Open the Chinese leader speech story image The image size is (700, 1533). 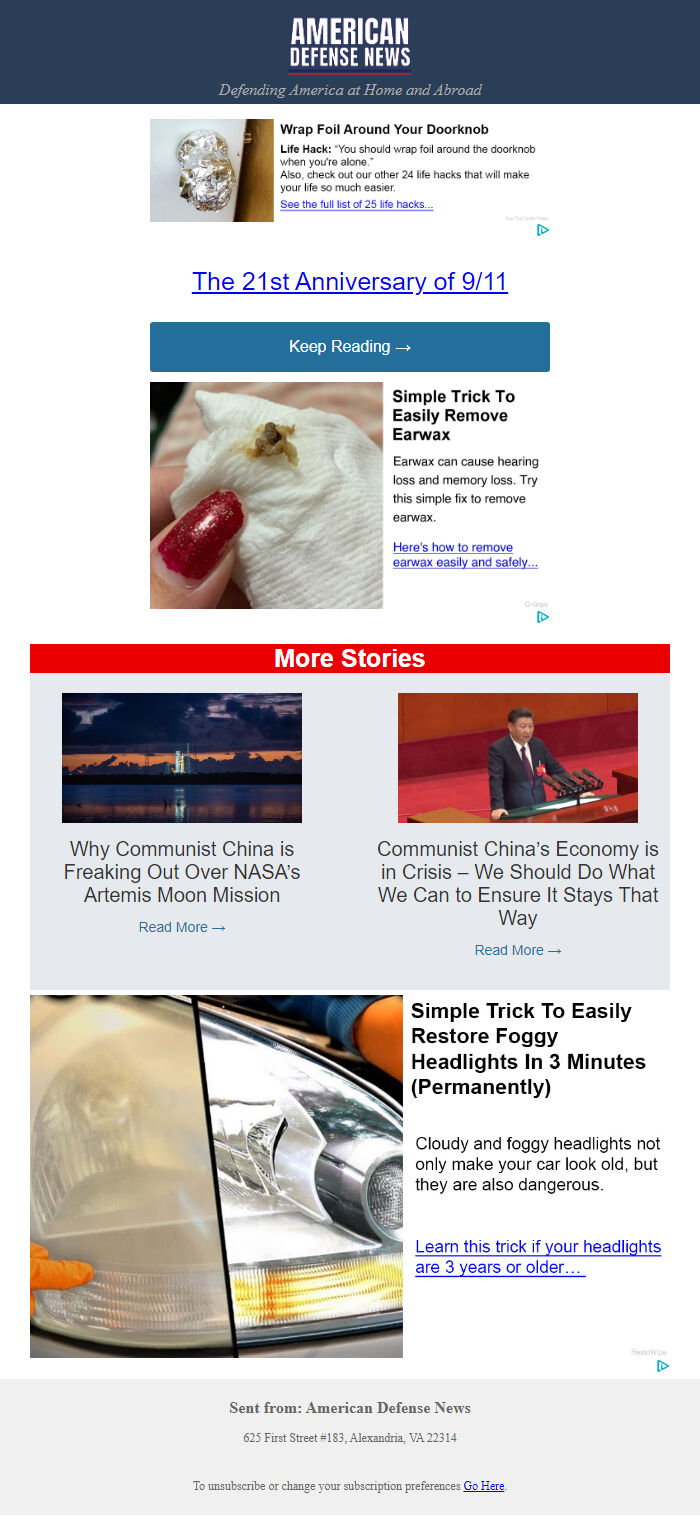(x=518, y=758)
